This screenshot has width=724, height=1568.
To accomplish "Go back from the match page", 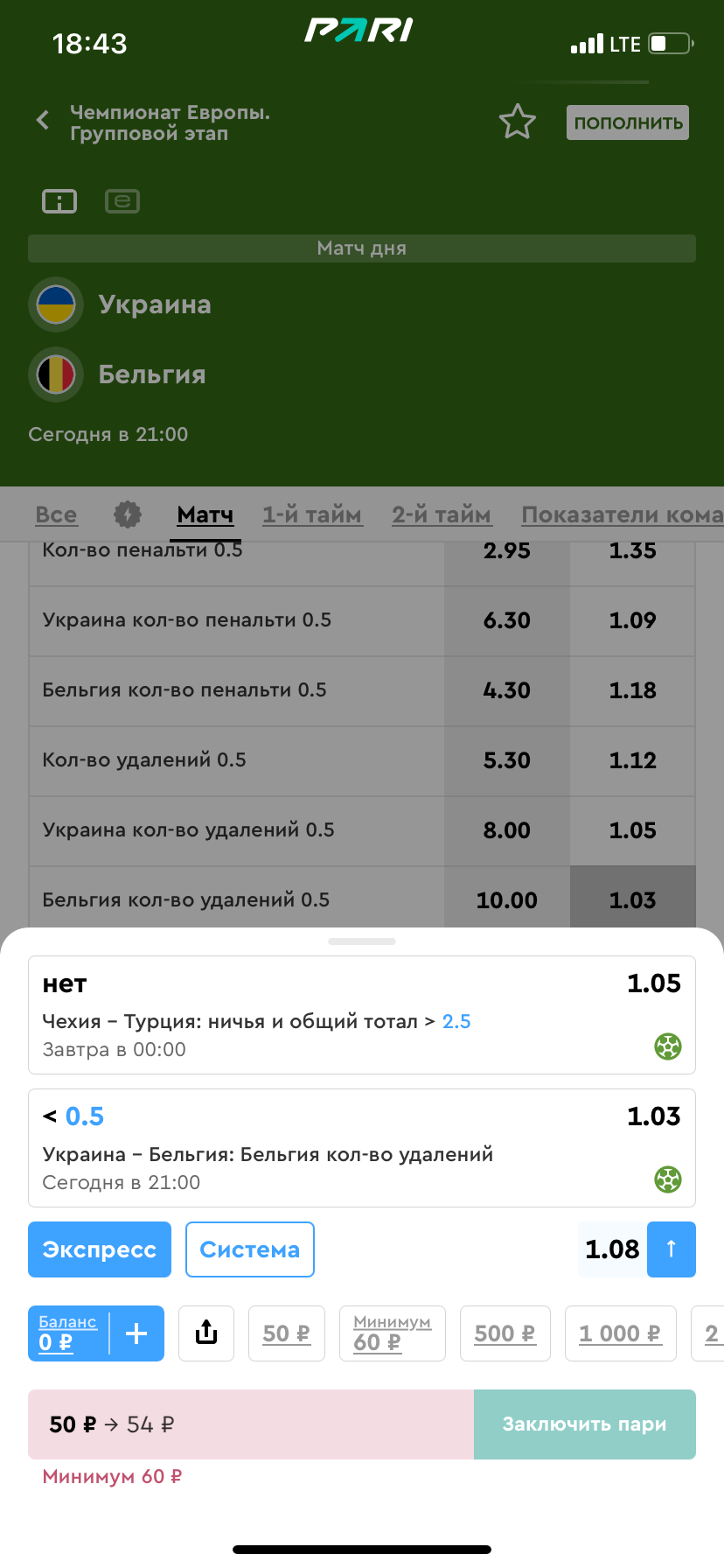I will pos(43,121).
